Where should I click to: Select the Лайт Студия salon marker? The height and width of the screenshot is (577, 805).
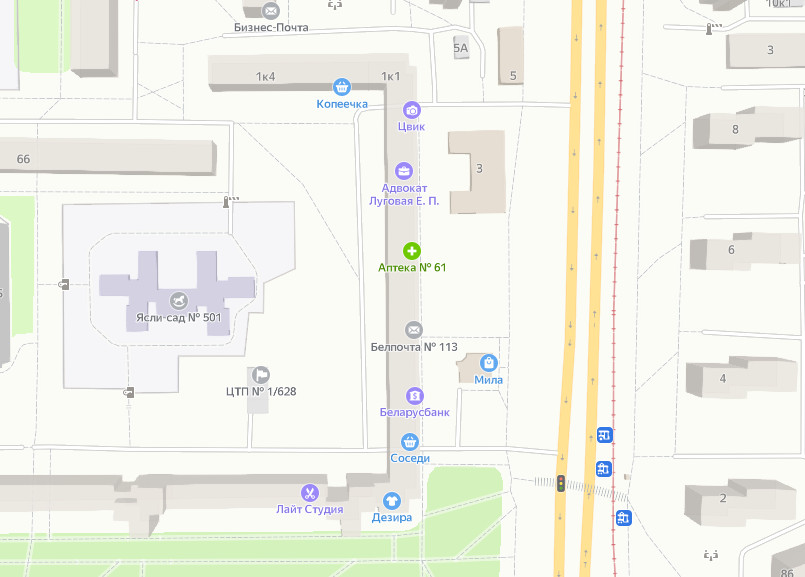tap(310, 493)
